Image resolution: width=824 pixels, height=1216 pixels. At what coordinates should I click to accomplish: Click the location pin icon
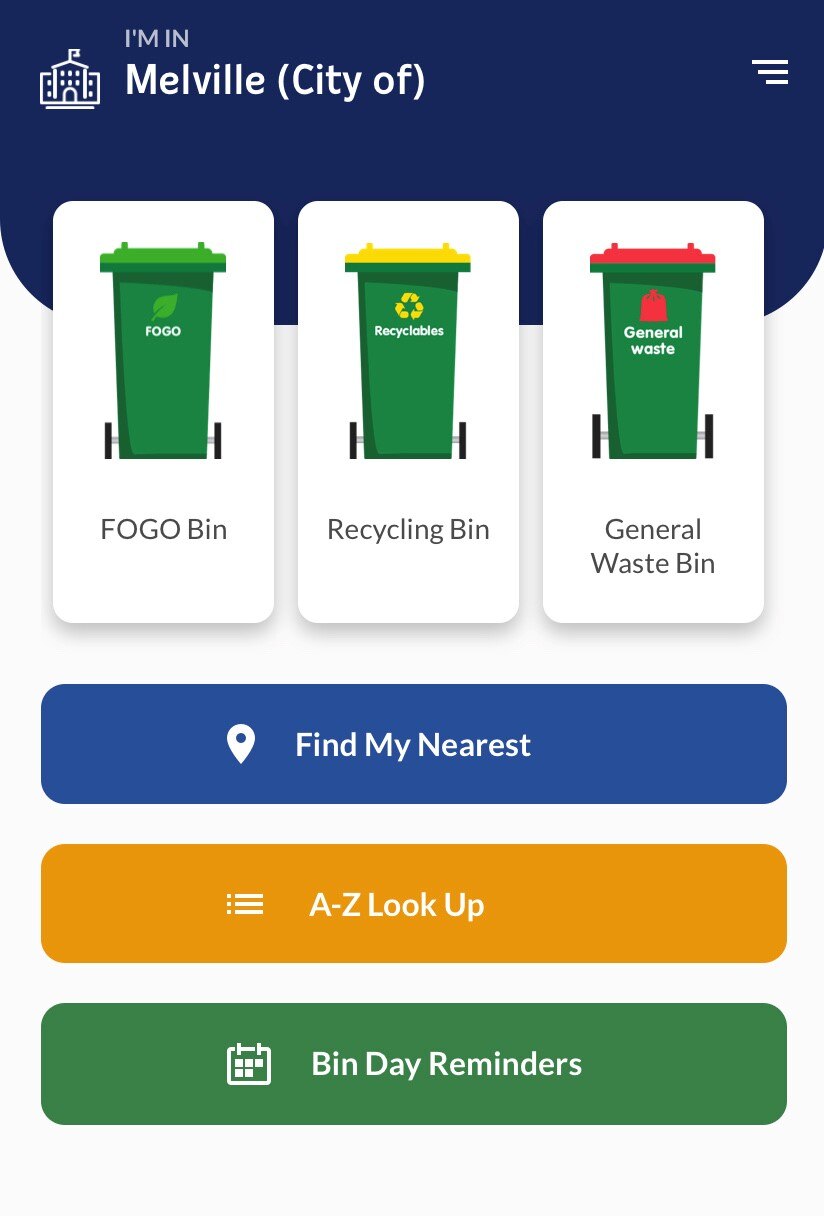pyautogui.click(x=240, y=744)
